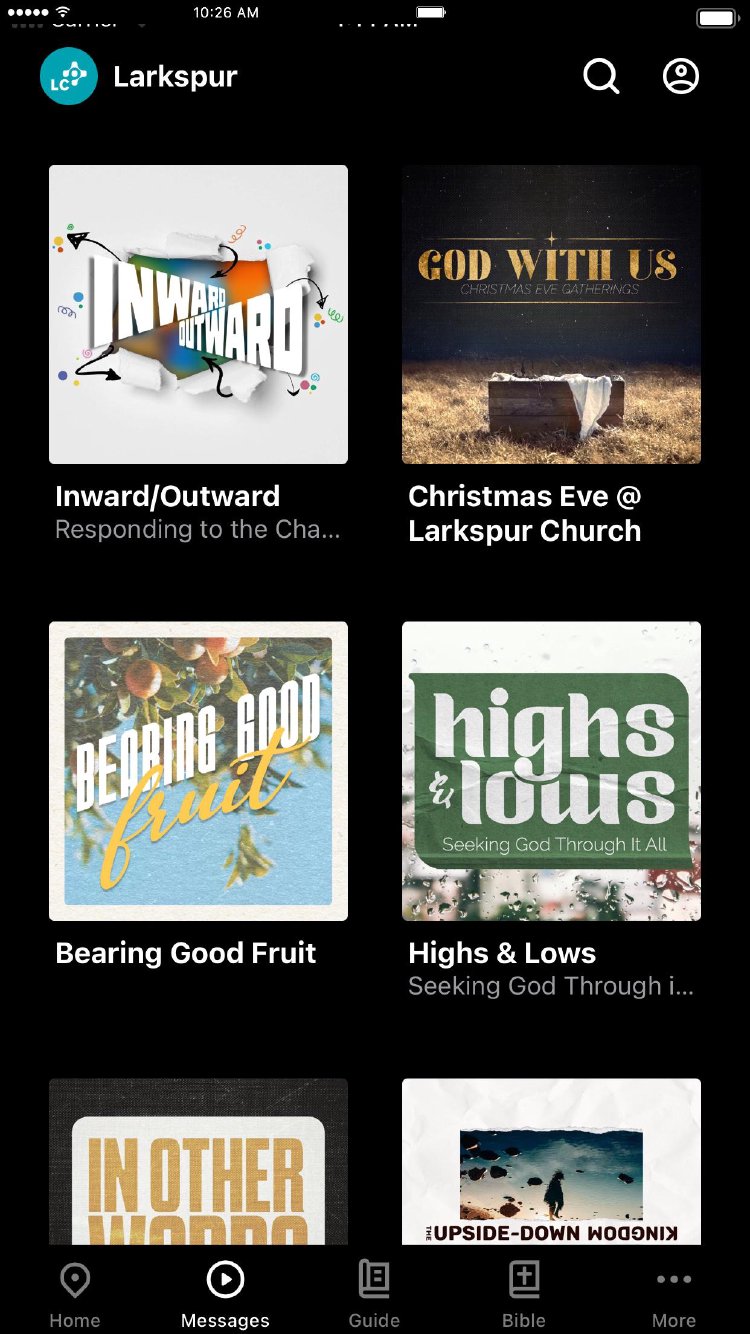The width and height of the screenshot is (750, 1334).
Task: Open the Inward/Outward series
Action: click(198, 314)
